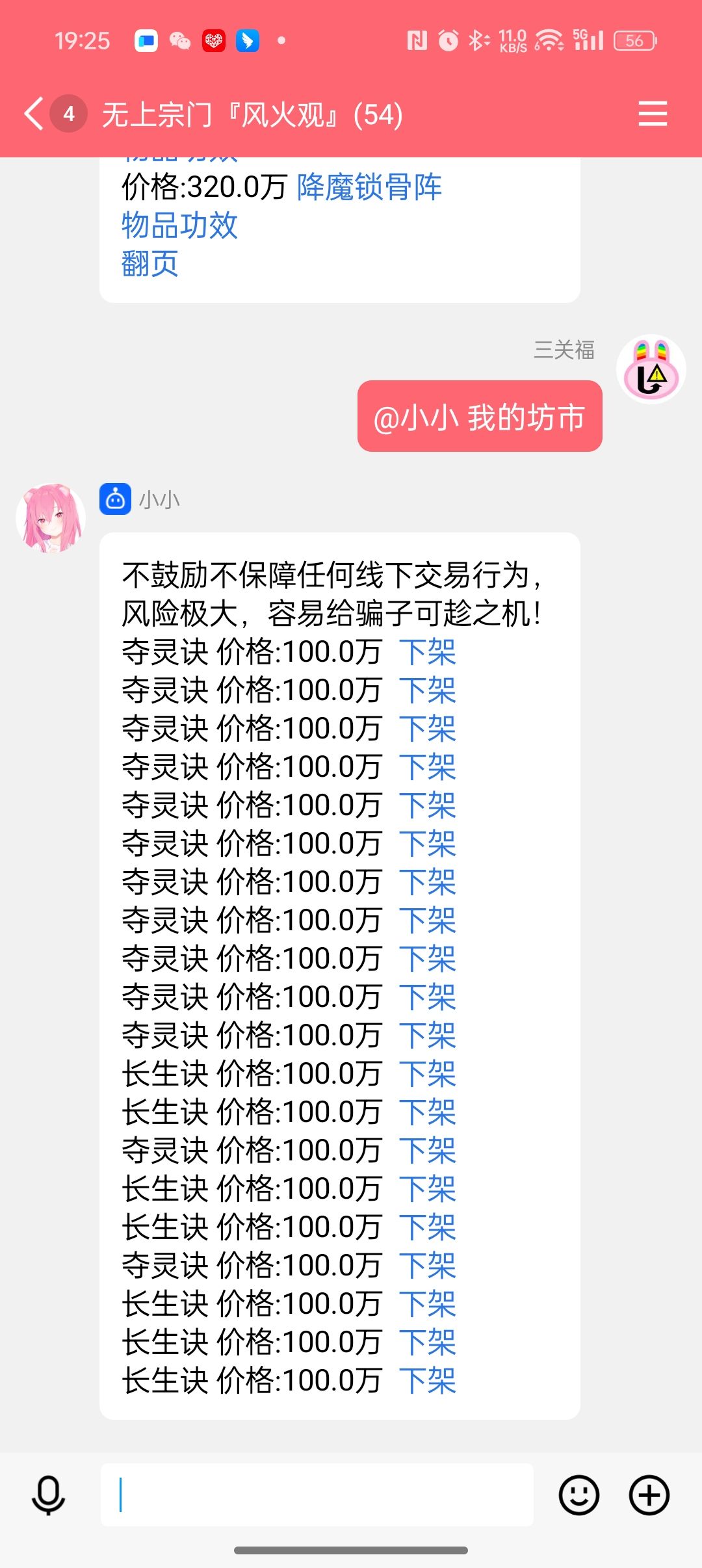
Task: Tap 下架 on the last 长生诀 listing
Action: tap(427, 1381)
